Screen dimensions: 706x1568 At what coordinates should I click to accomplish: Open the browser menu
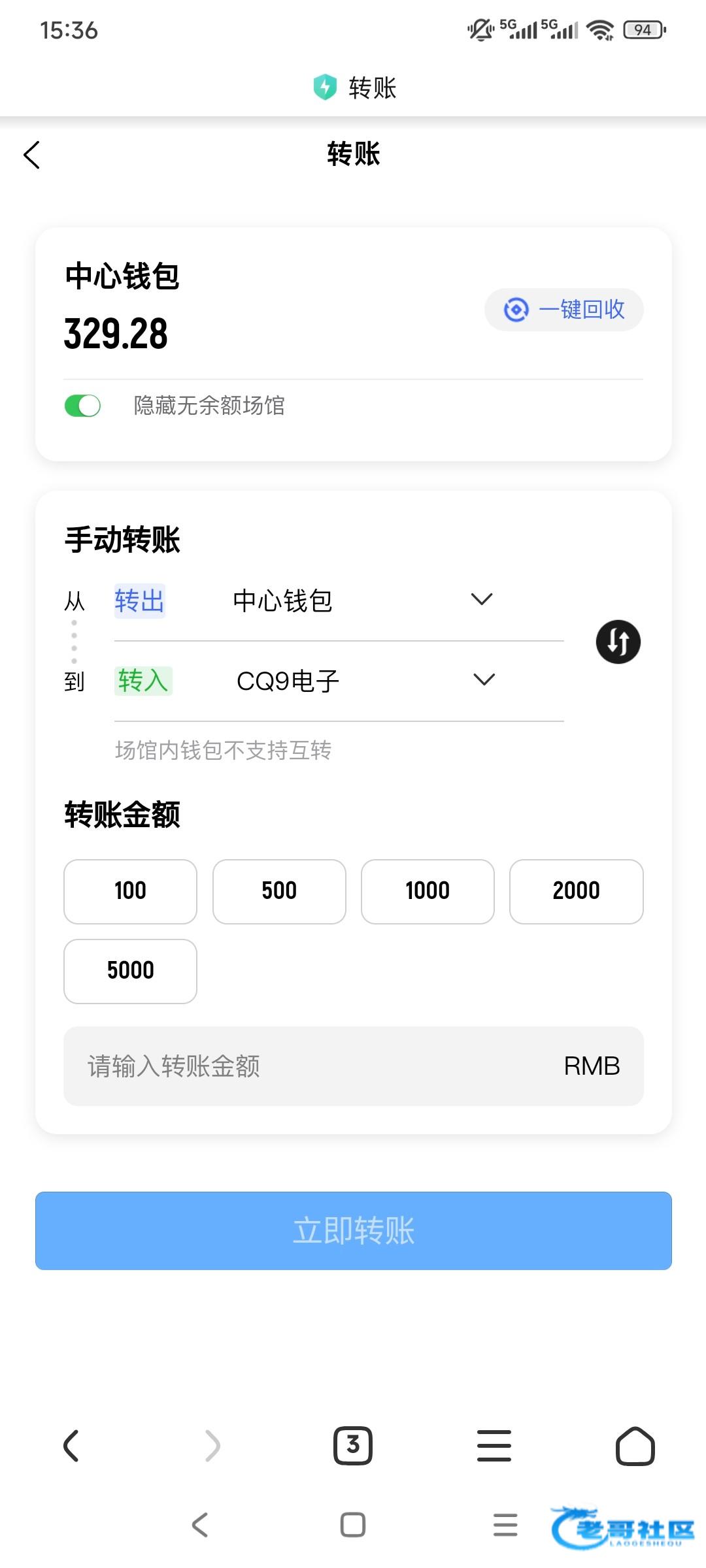494,1445
